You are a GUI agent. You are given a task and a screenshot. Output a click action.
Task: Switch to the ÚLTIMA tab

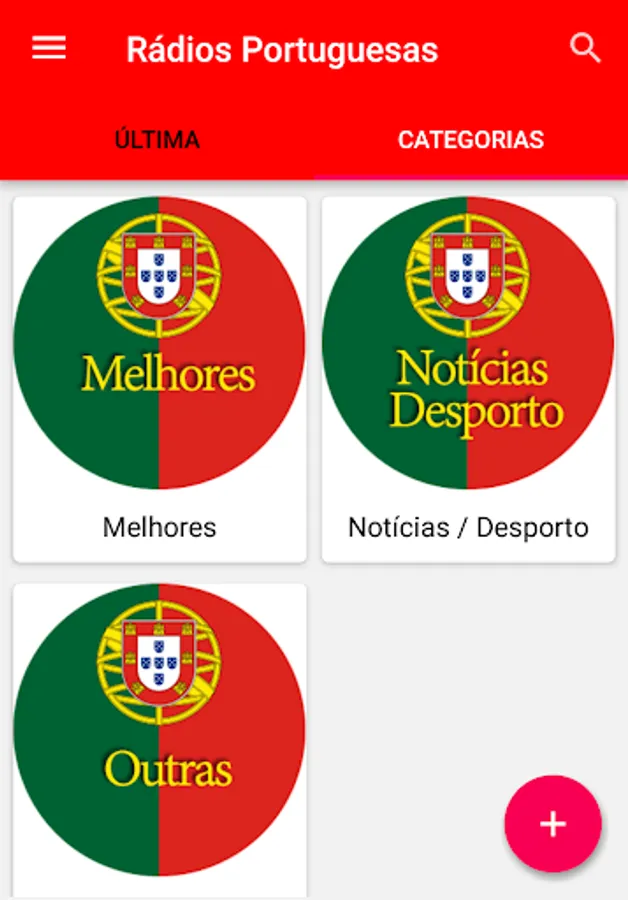pyautogui.click(x=157, y=140)
